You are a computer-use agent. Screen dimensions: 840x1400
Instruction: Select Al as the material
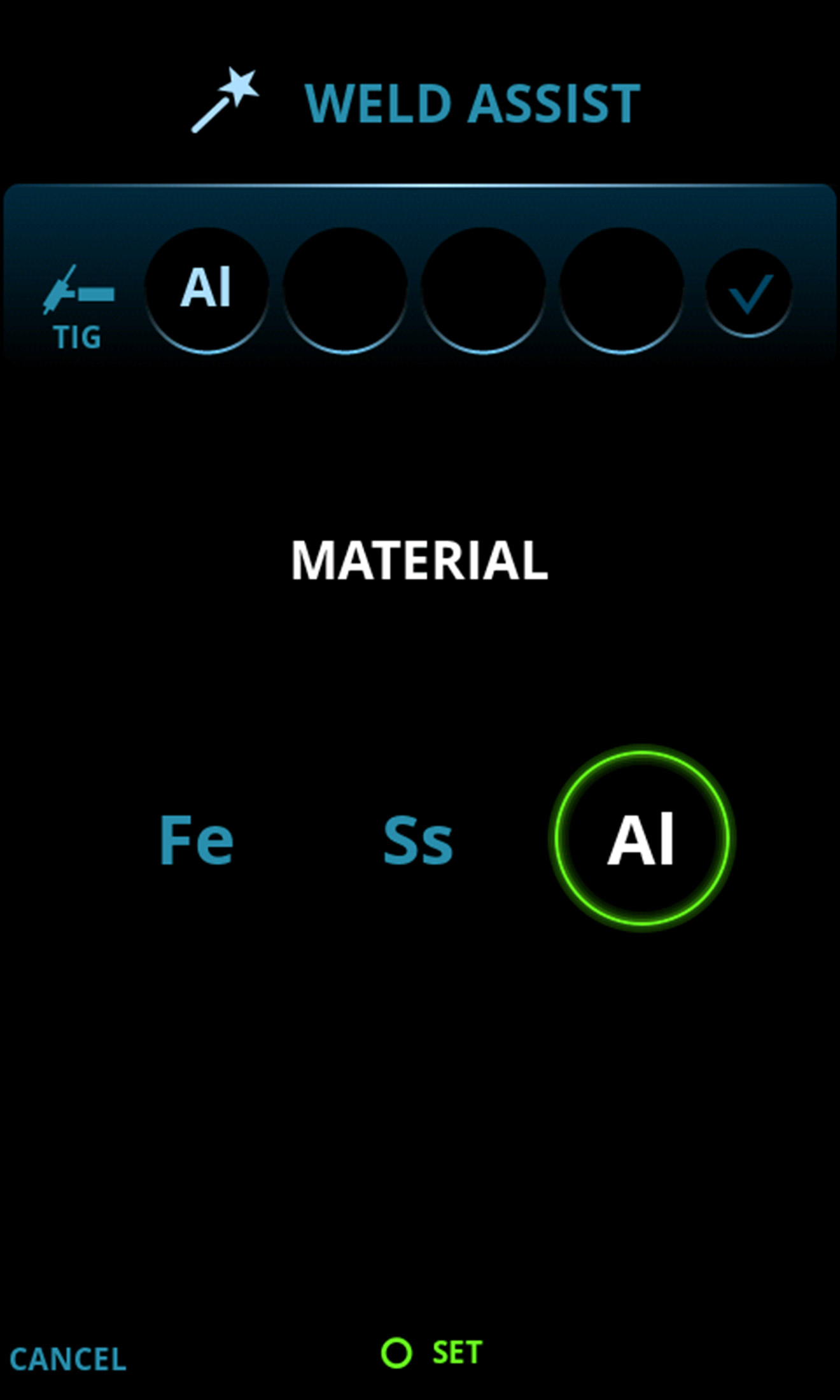(642, 838)
